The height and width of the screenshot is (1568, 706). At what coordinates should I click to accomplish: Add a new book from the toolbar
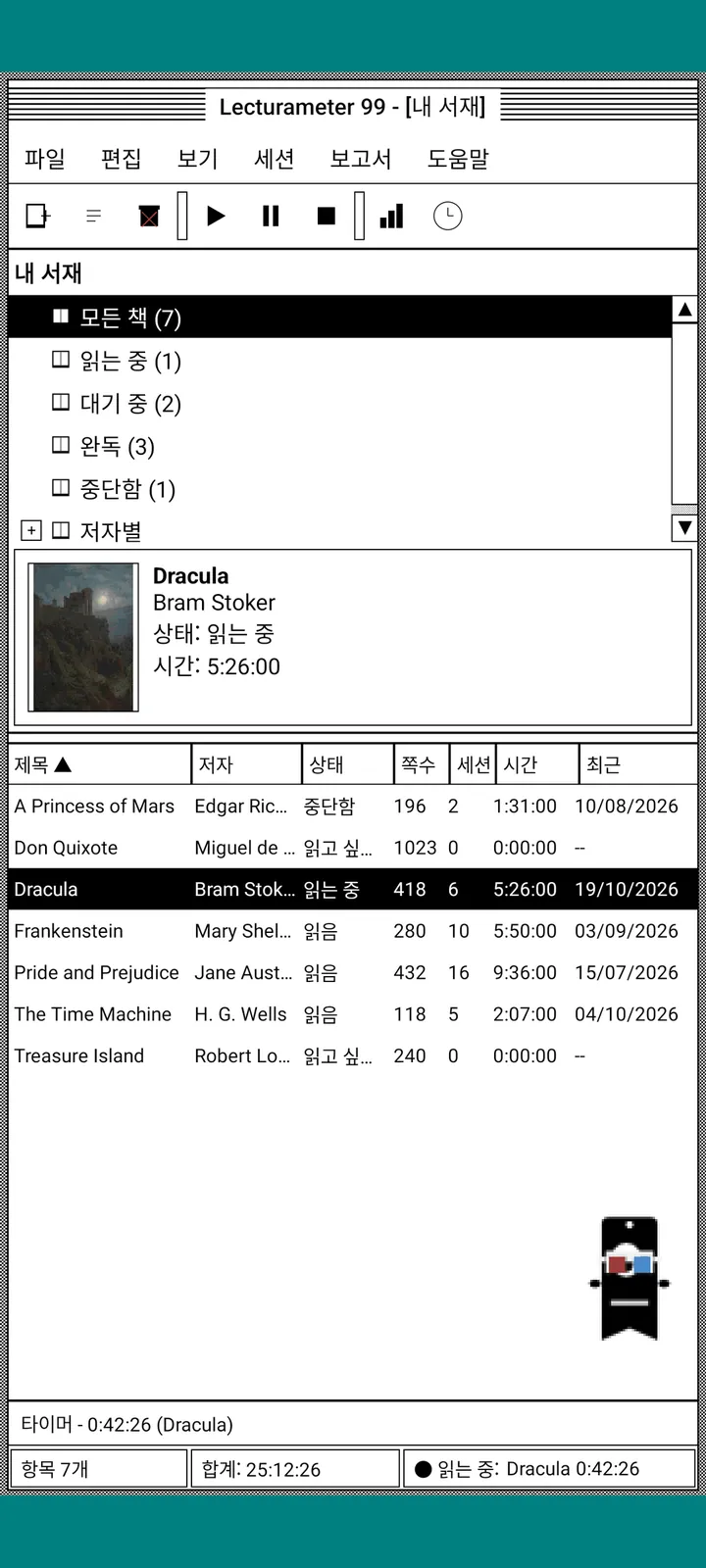[x=38, y=216]
